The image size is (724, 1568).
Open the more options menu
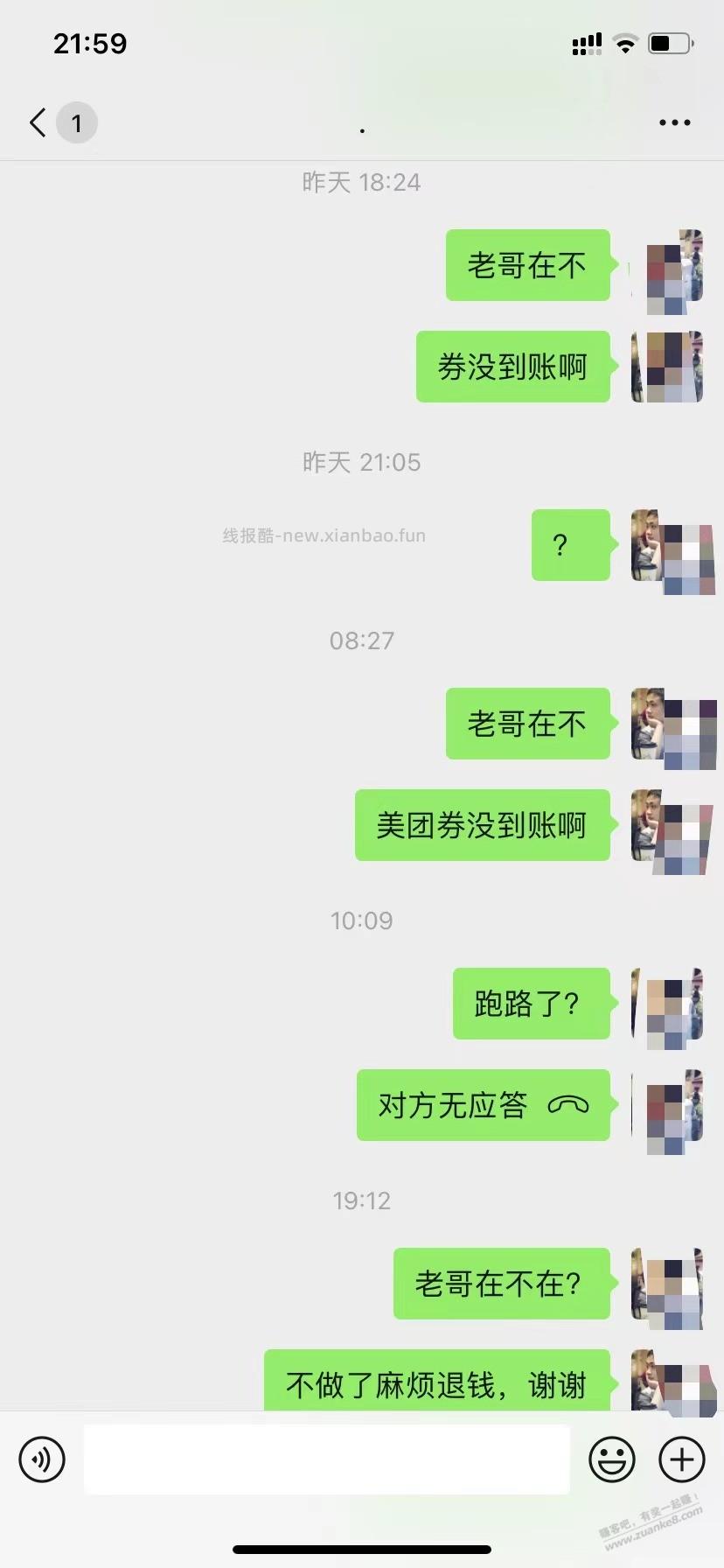[x=673, y=122]
